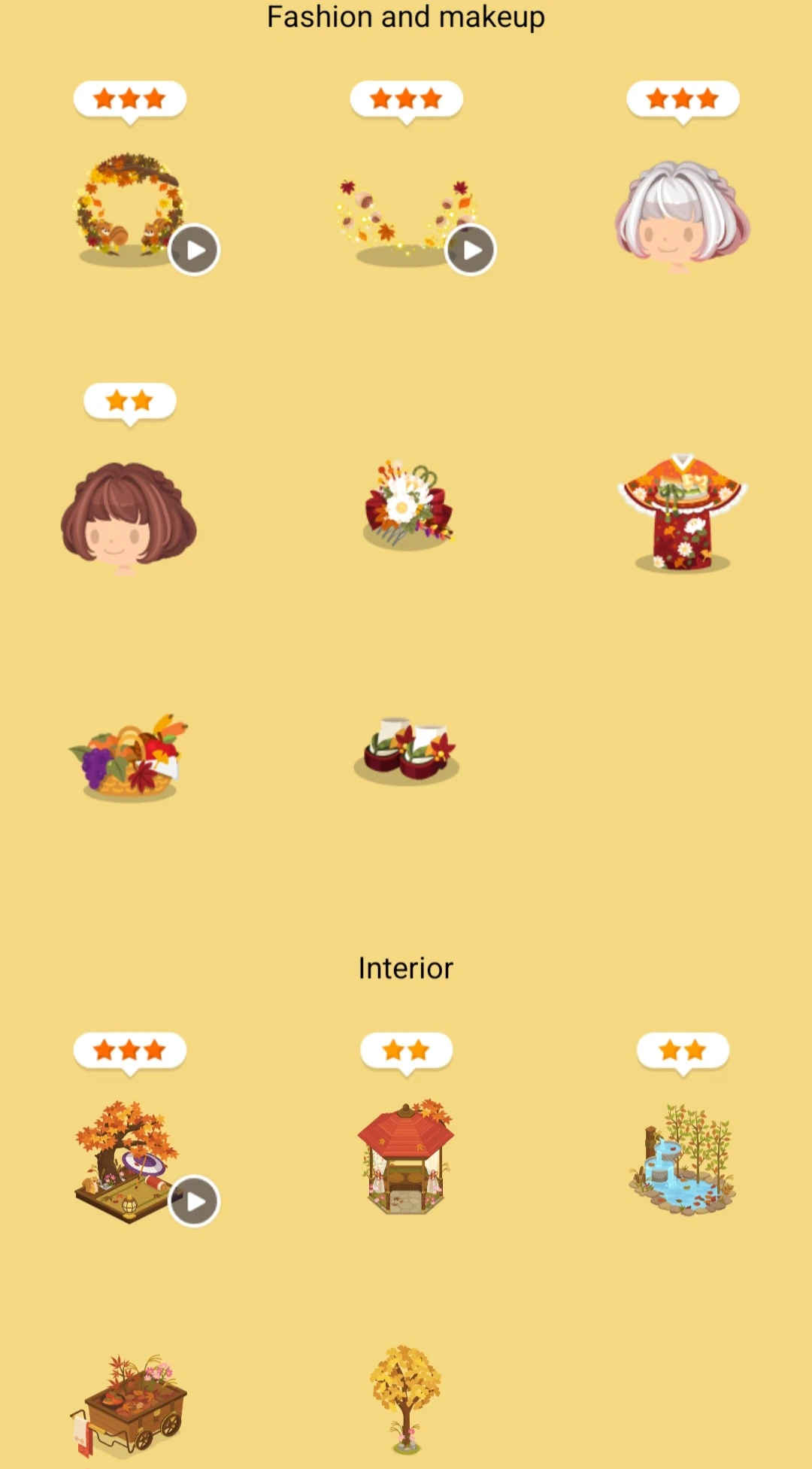Open the three-star badge above the wreath

129,99
